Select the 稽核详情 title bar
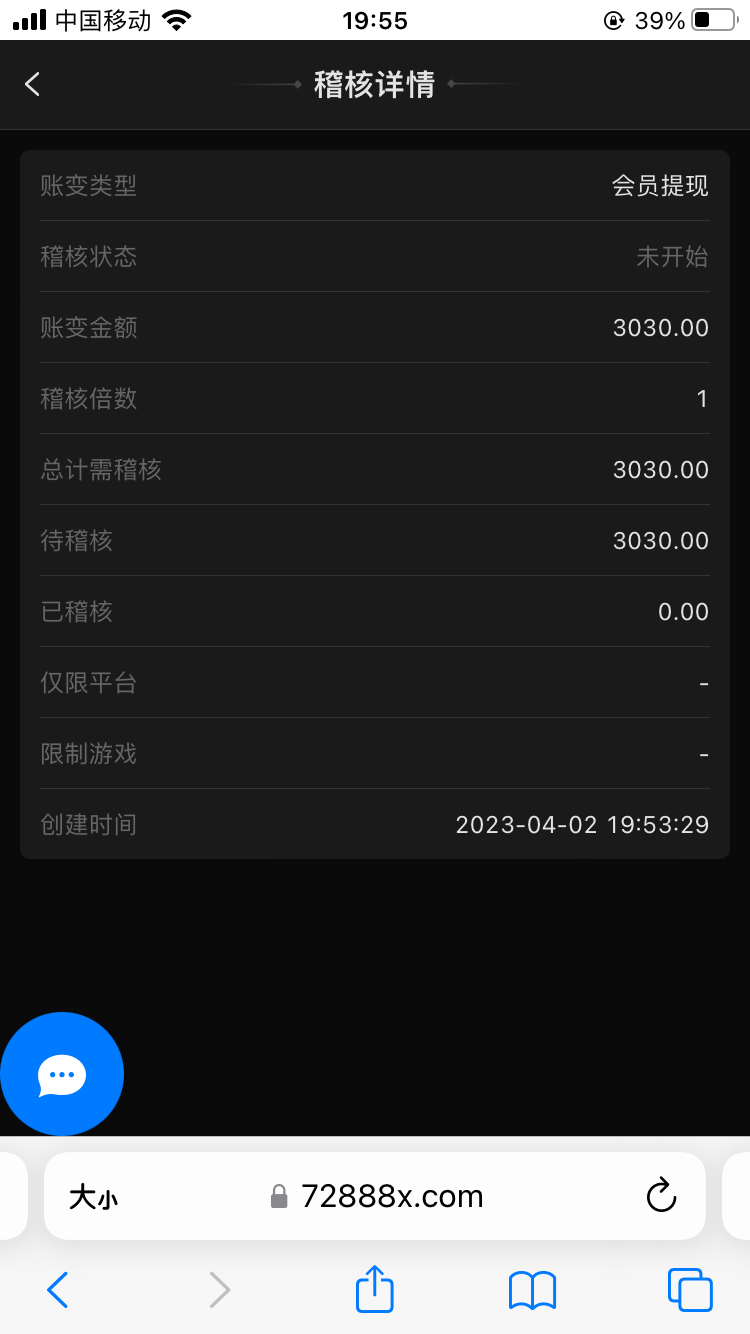 374,84
